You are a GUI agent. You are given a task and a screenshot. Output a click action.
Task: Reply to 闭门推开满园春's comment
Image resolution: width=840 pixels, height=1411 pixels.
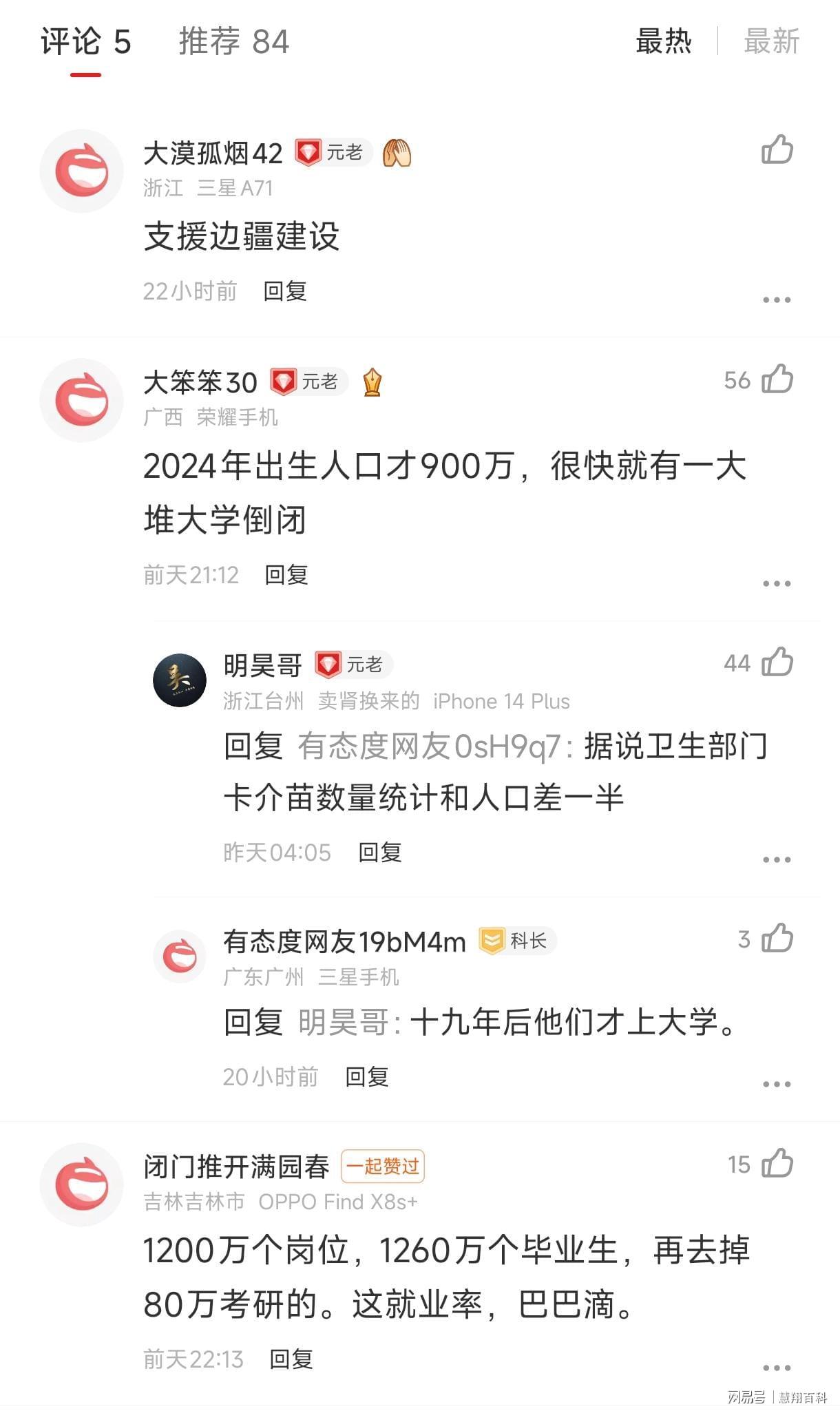pos(291,1359)
